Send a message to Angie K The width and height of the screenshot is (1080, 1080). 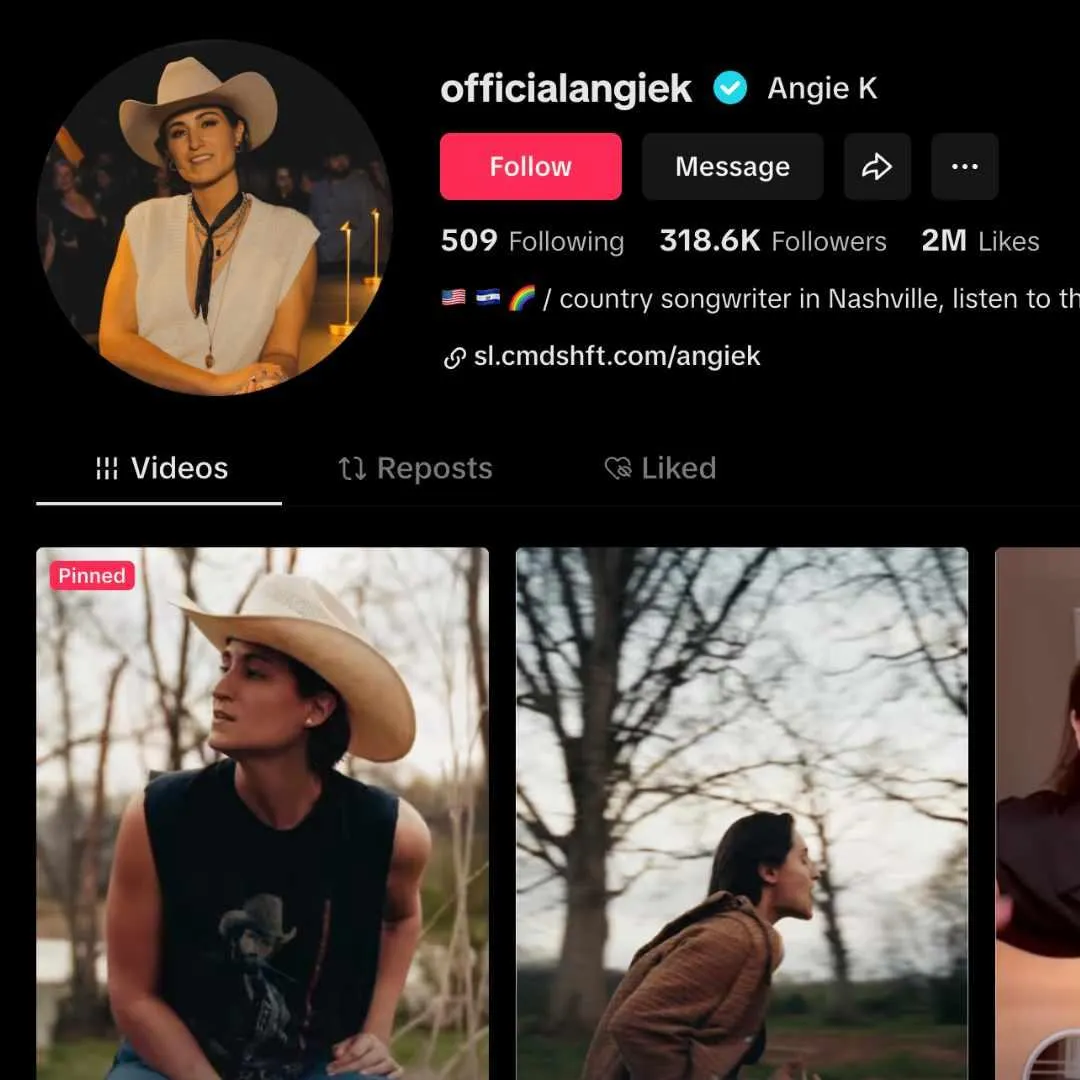tap(732, 166)
